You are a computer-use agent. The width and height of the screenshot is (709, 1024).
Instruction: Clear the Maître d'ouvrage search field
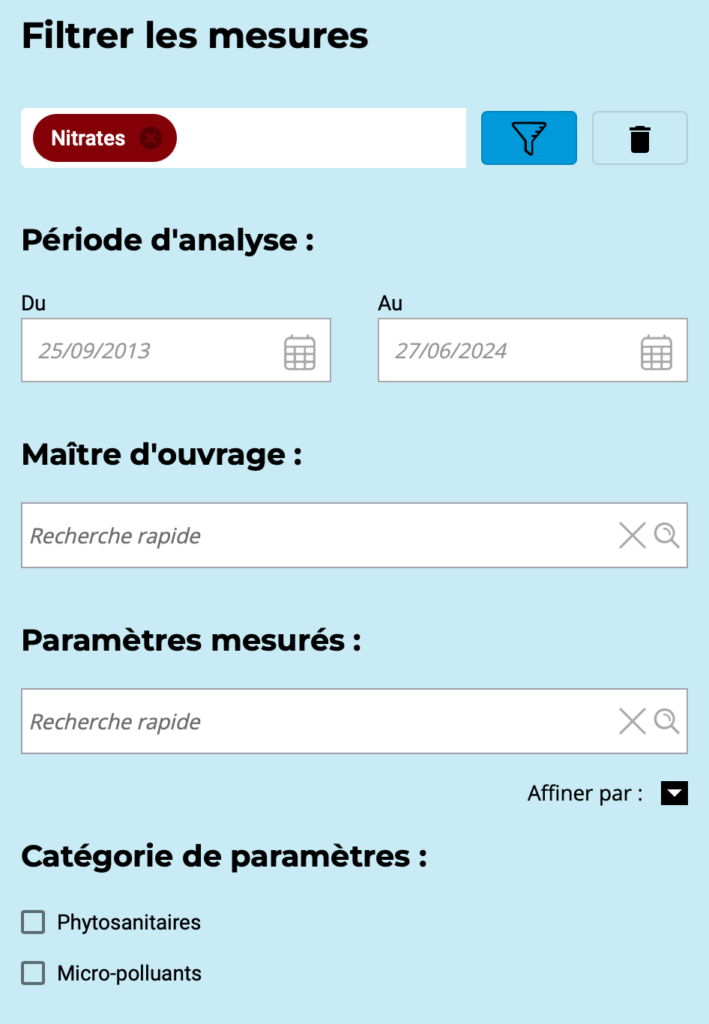pyautogui.click(x=632, y=536)
